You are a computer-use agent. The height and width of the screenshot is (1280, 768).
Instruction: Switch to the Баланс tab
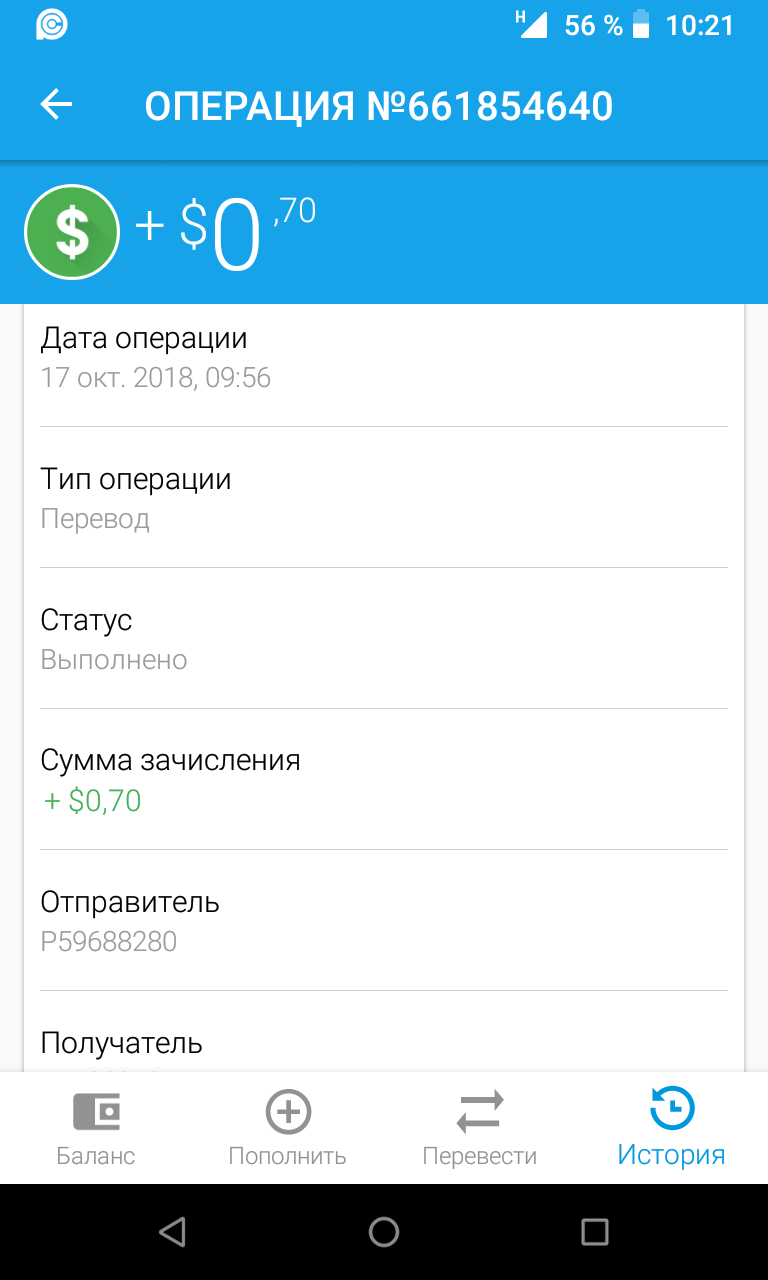pyautogui.click(x=96, y=1128)
